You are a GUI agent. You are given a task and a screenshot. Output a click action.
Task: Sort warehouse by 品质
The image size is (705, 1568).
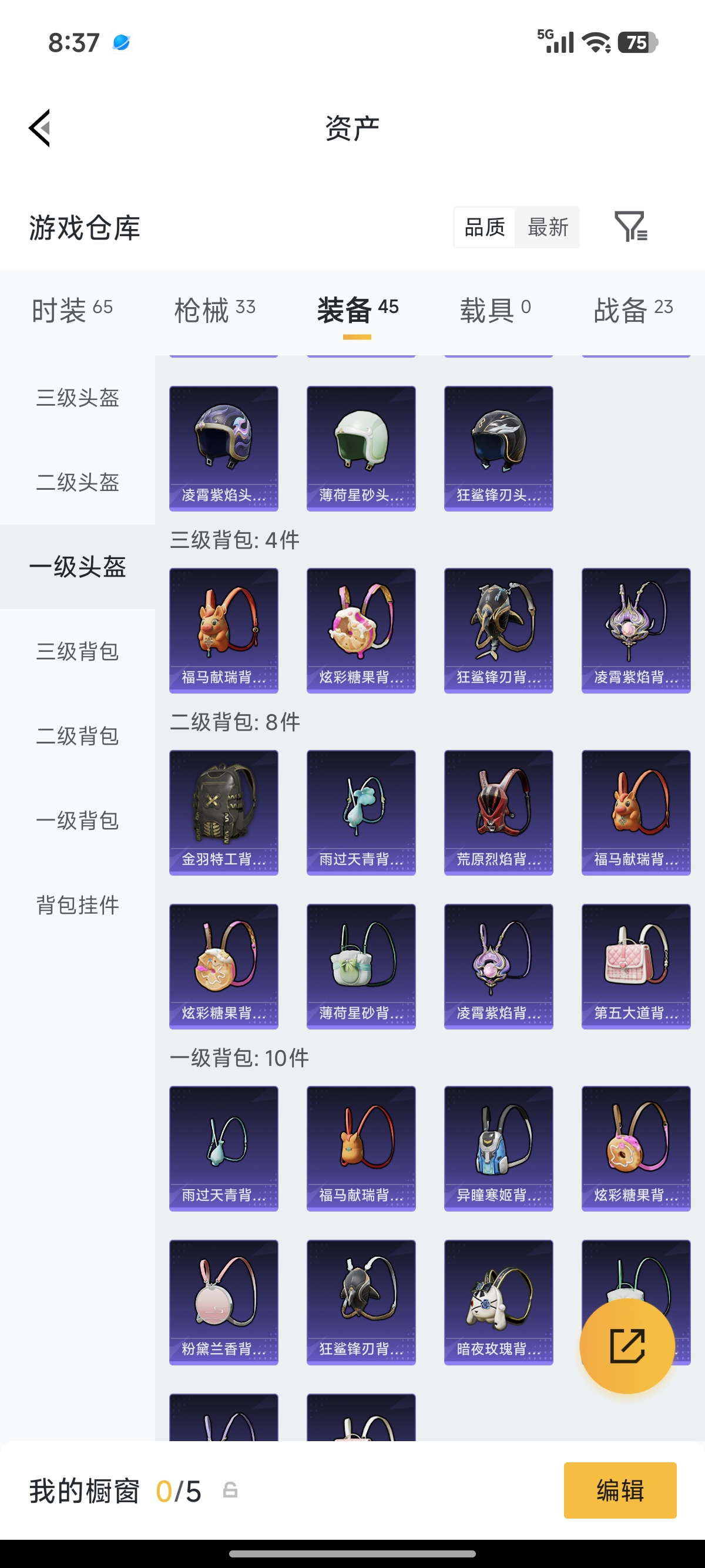point(485,228)
